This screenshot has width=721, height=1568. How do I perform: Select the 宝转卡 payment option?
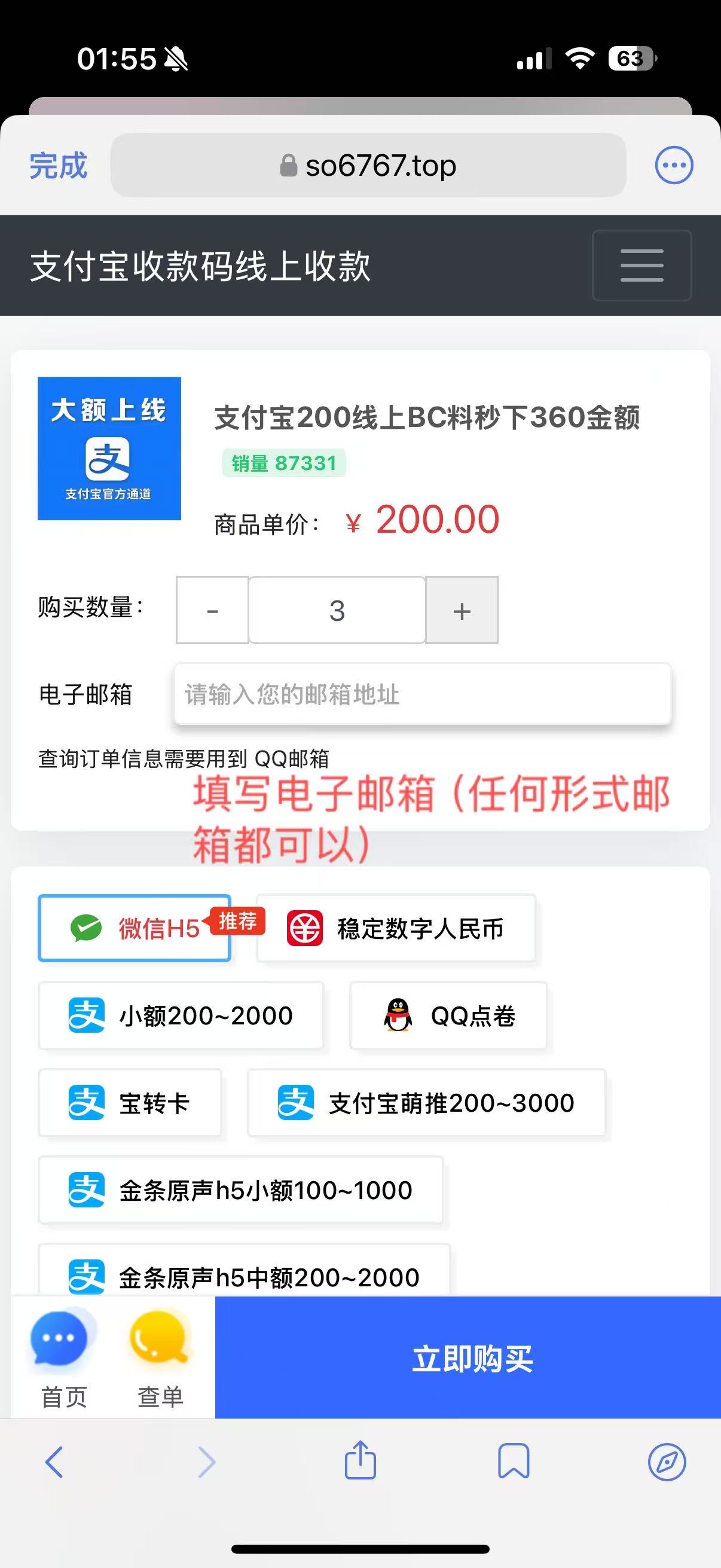tap(130, 1102)
